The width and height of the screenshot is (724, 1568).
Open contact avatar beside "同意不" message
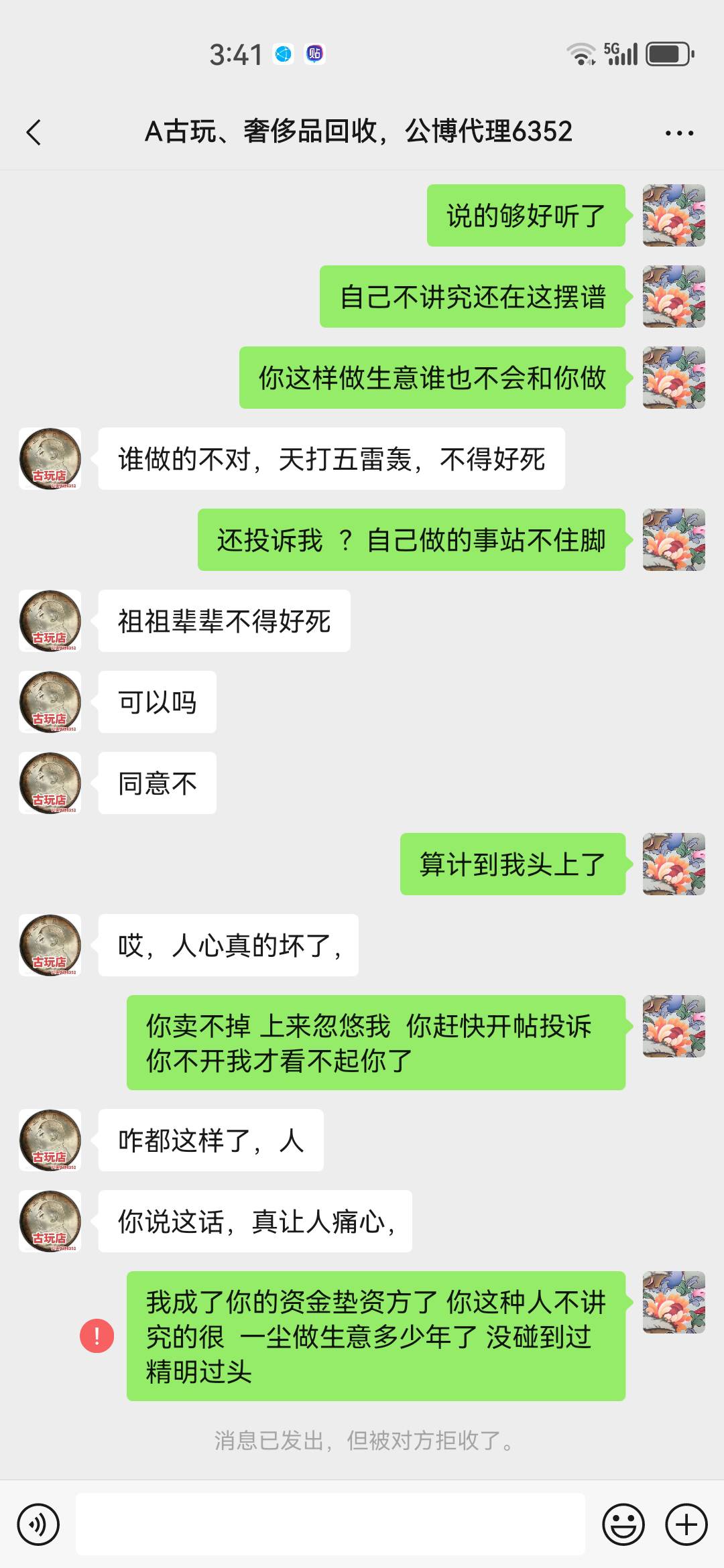[x=50, y=783]
